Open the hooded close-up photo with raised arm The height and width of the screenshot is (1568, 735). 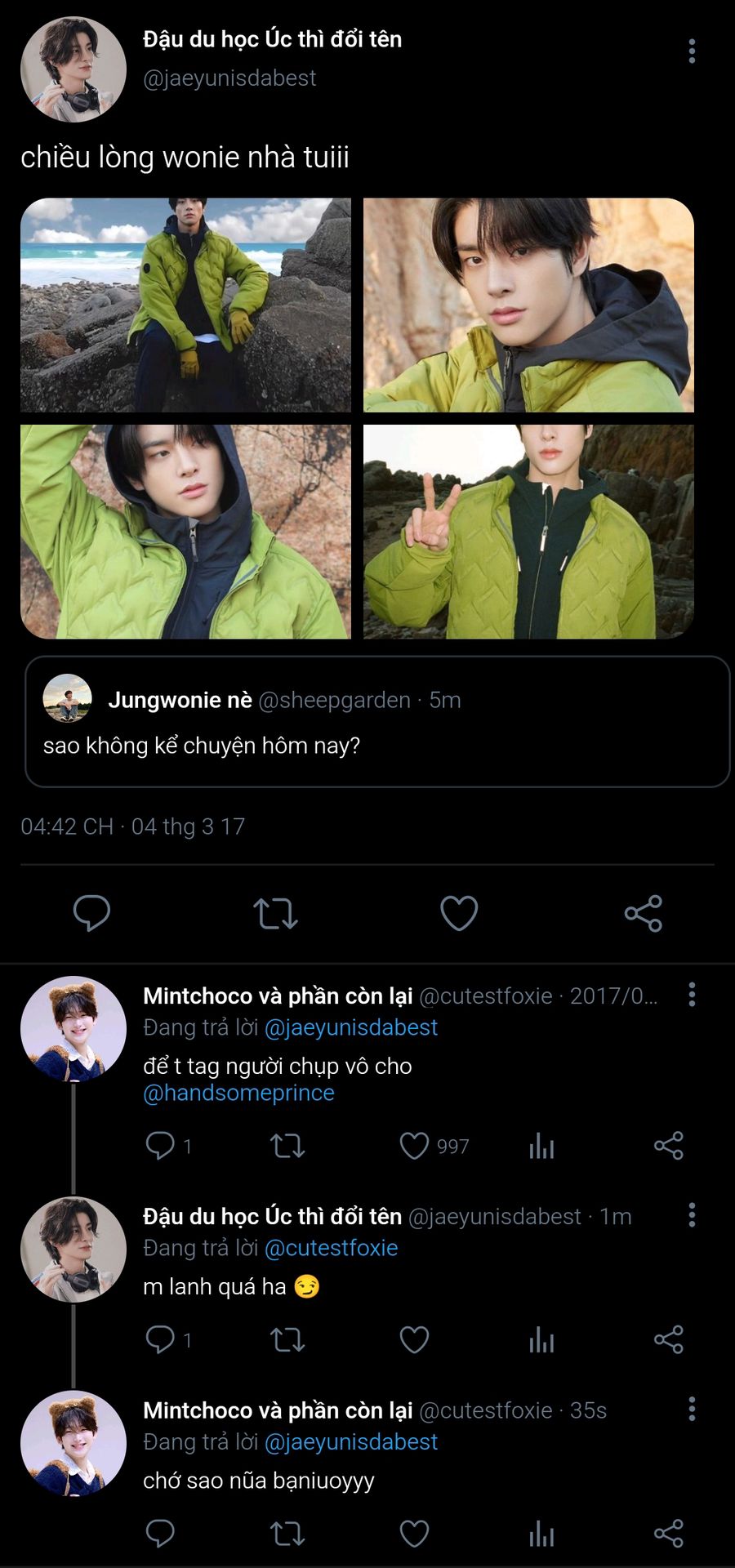point(185,531)
